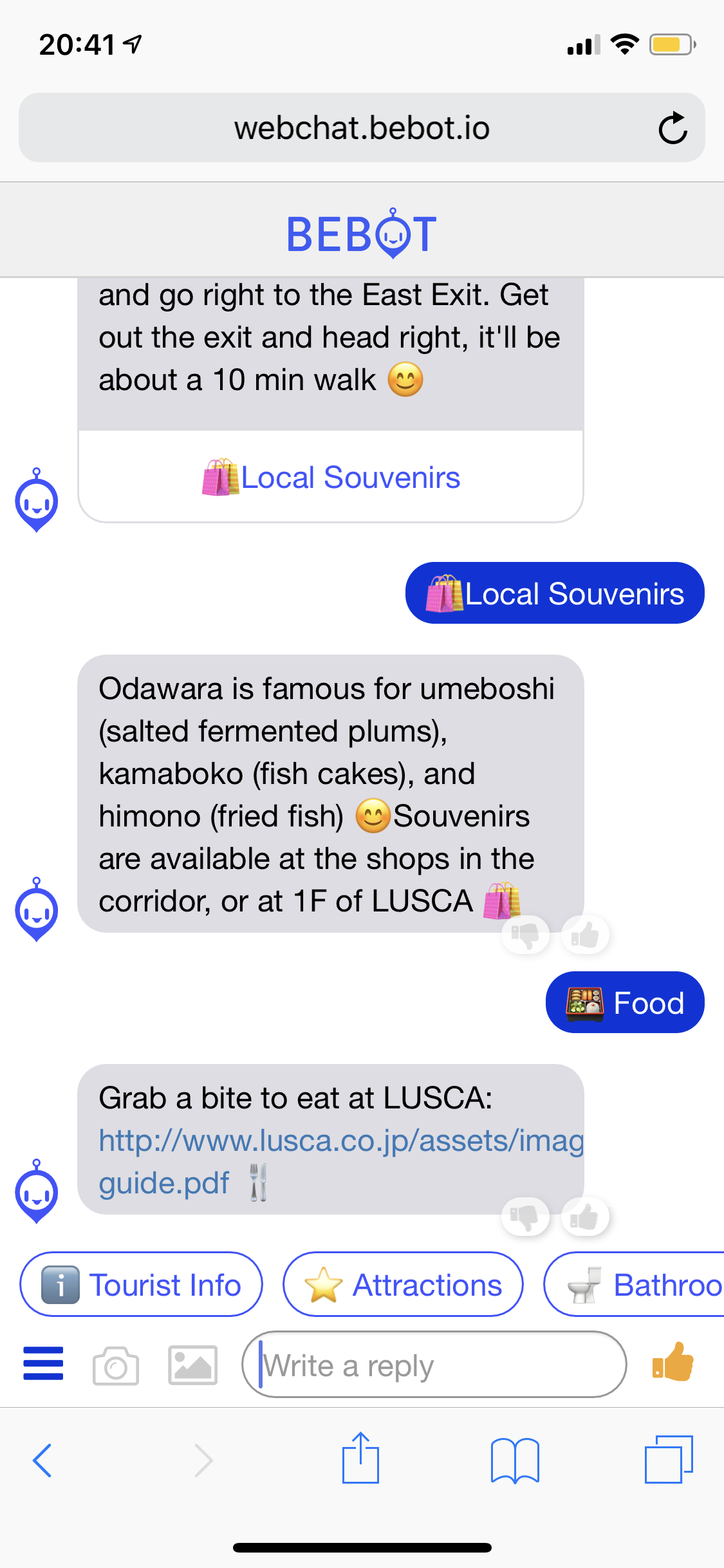Send an orange thumbs-up reply

(673, 1362)
